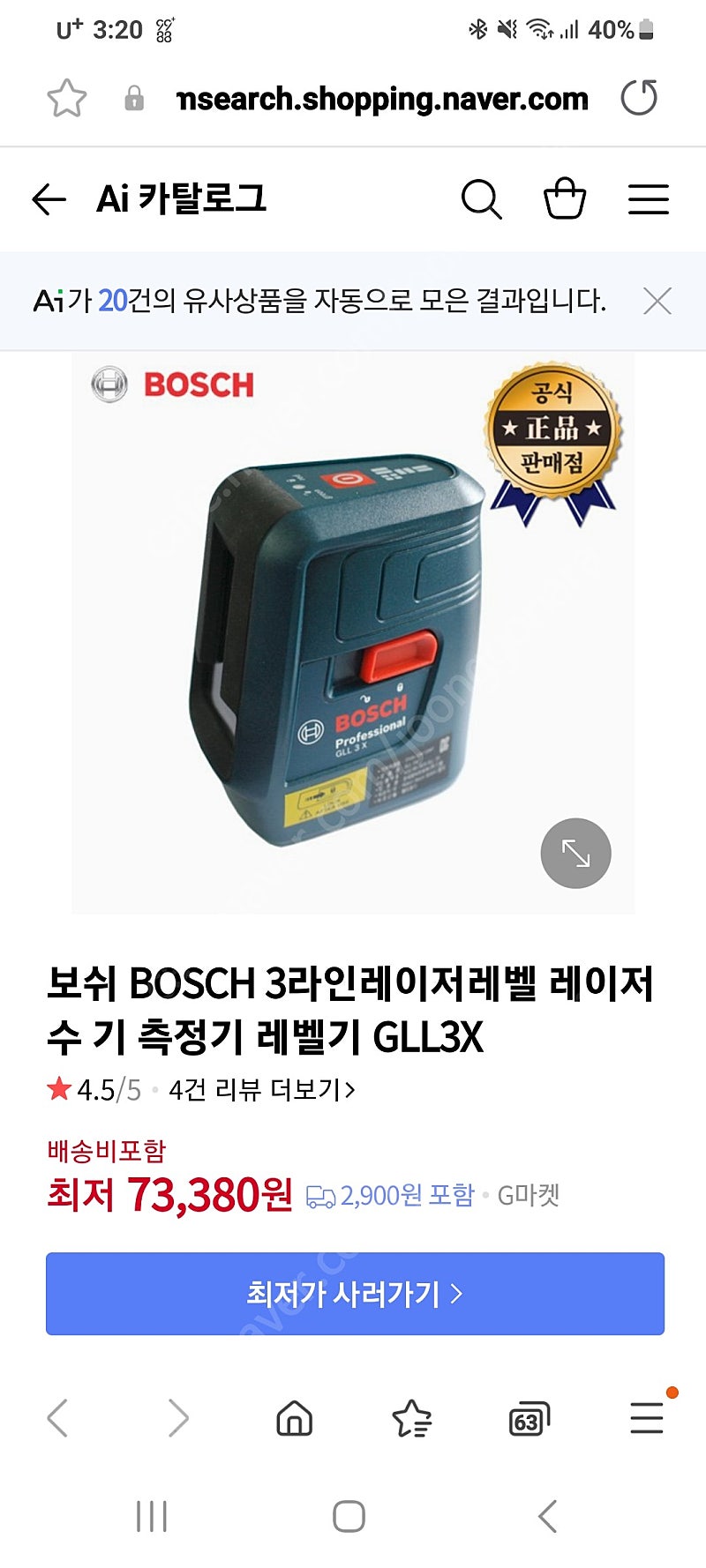Dismiss the Ai similar products banner
Viewport: 706px width, 1568px height.
[x=657, y=302]
